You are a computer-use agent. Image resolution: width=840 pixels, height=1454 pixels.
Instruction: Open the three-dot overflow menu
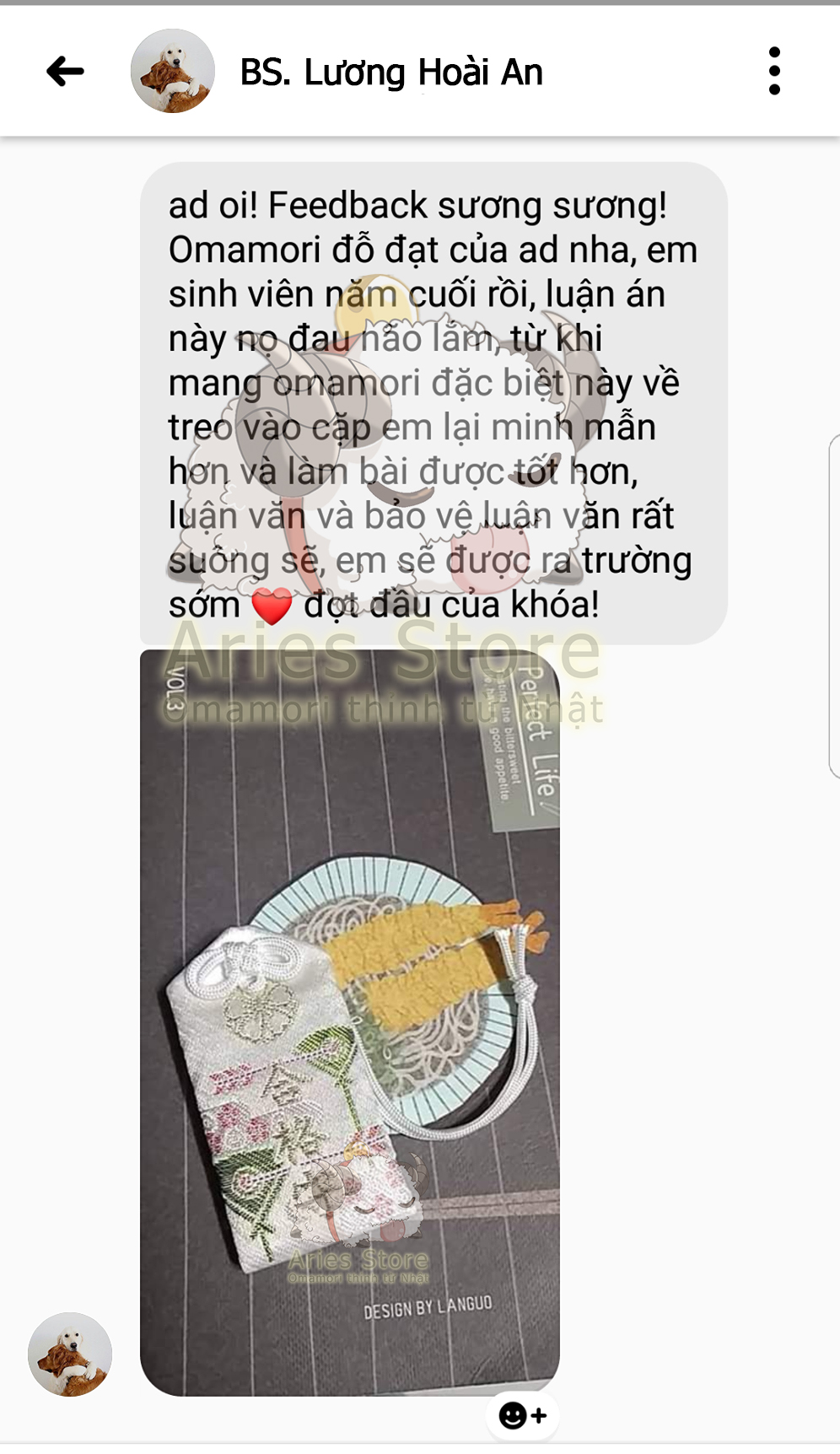point(774,72)
